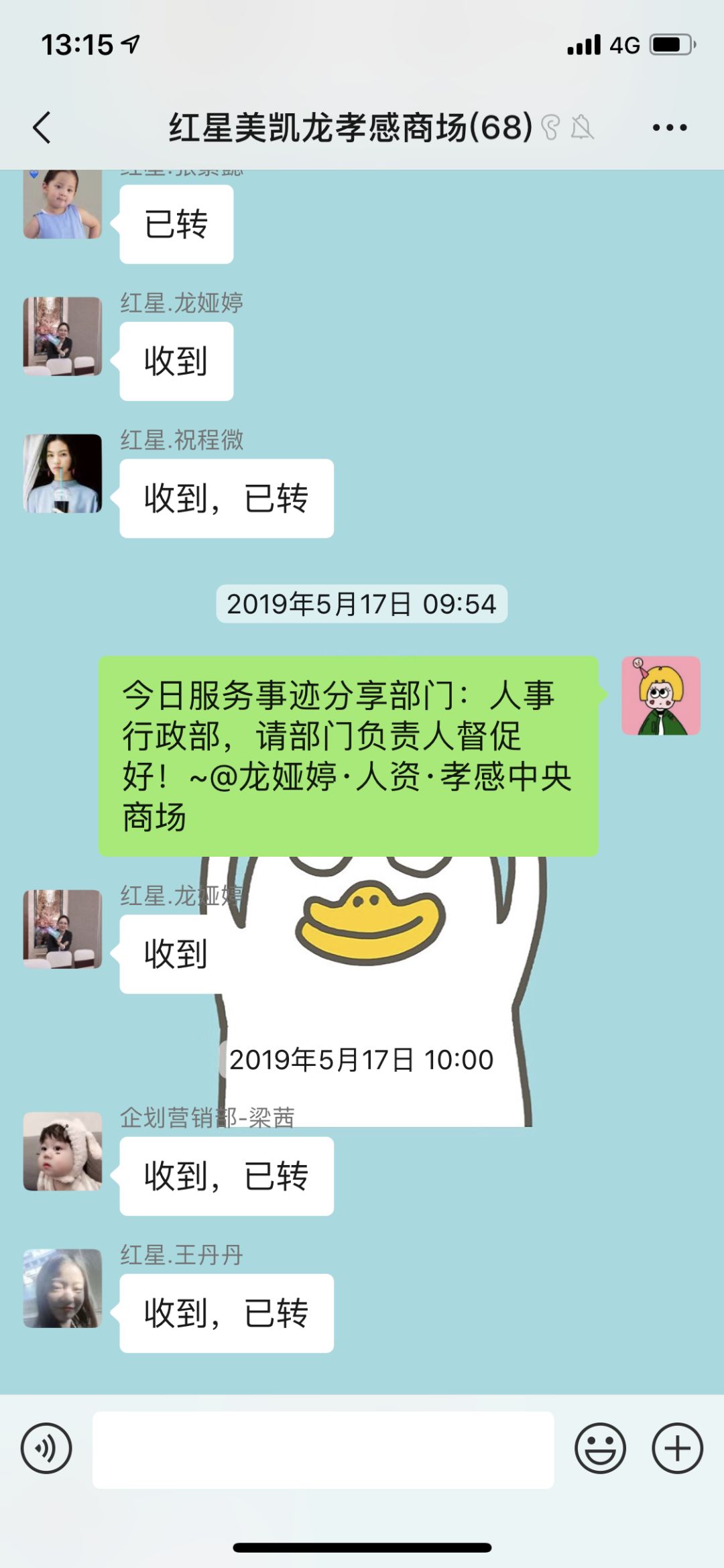The height and width of the screenshot is (1568, 724).
Task: View 红星.祝程微's profile avatar
Action: (63, 474)
